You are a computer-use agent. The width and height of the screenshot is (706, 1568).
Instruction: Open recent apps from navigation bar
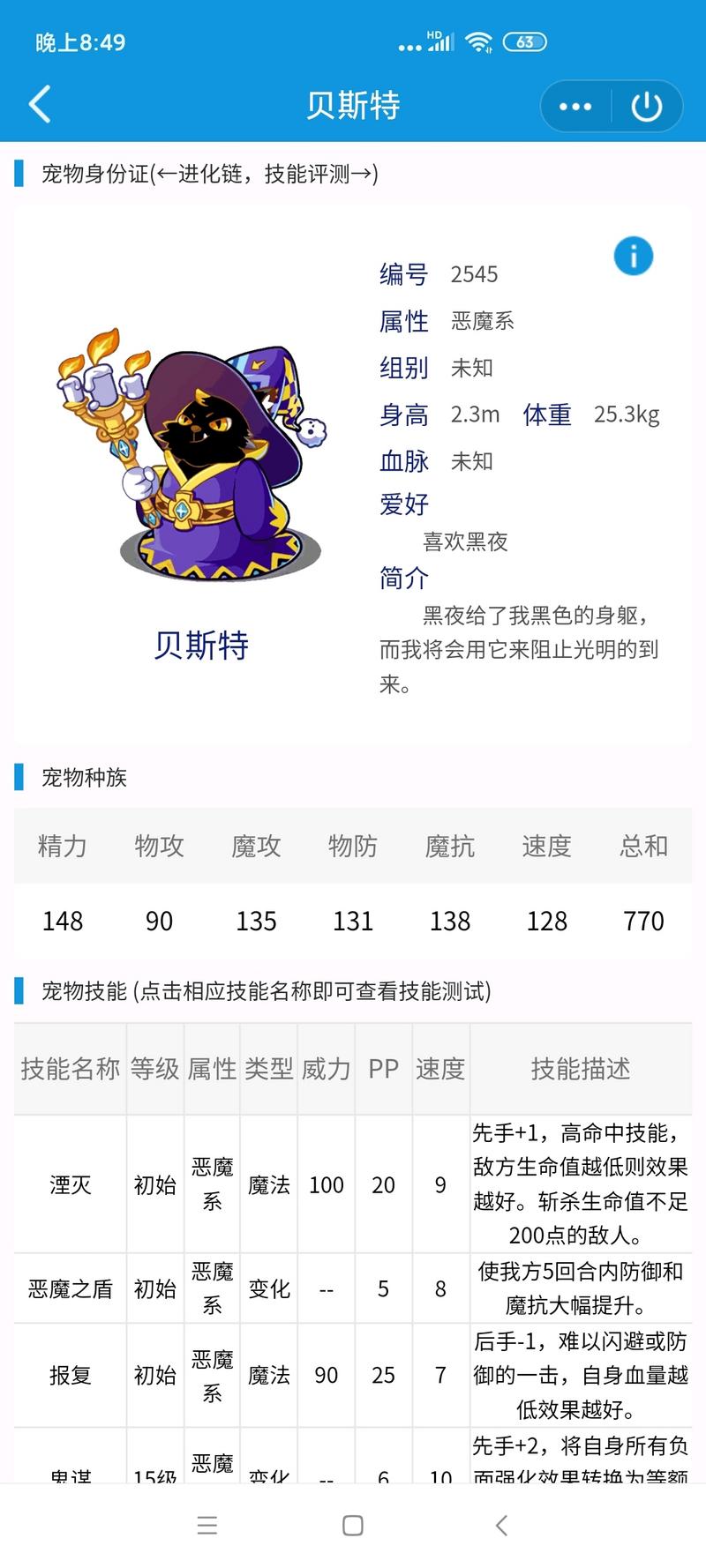[207, 1526]
